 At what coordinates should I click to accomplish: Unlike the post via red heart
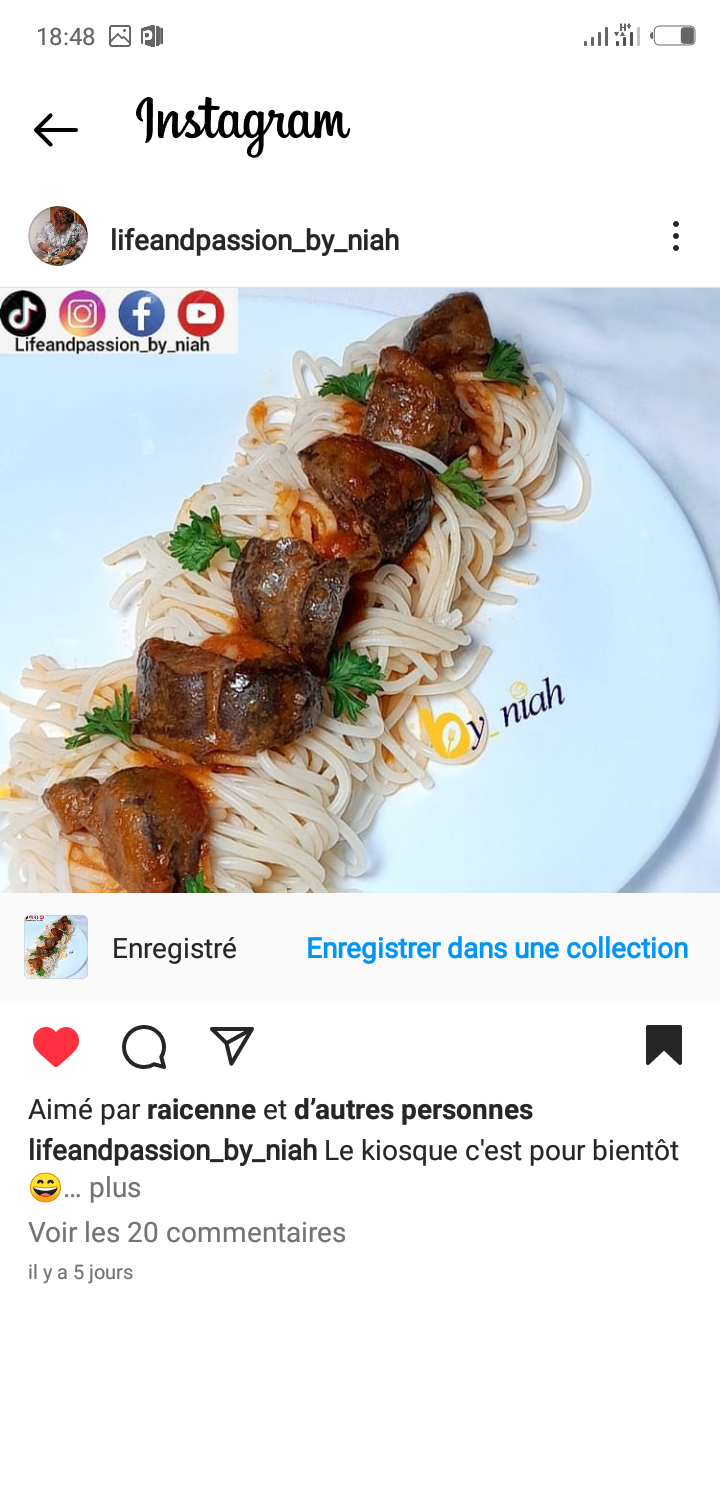pyautogui.click(x=56, y=1047)
